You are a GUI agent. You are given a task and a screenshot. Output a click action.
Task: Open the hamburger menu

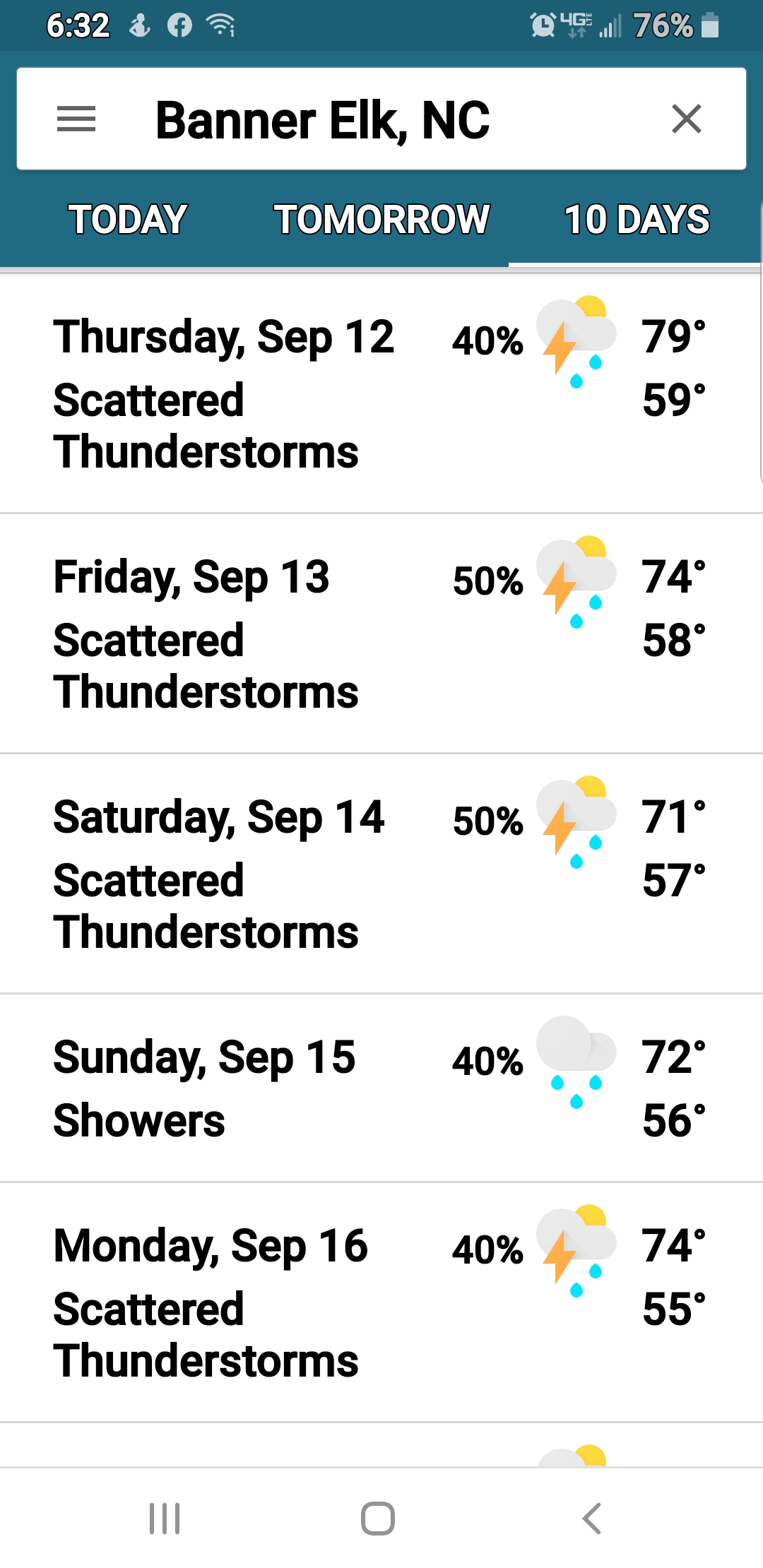[76, 119]
